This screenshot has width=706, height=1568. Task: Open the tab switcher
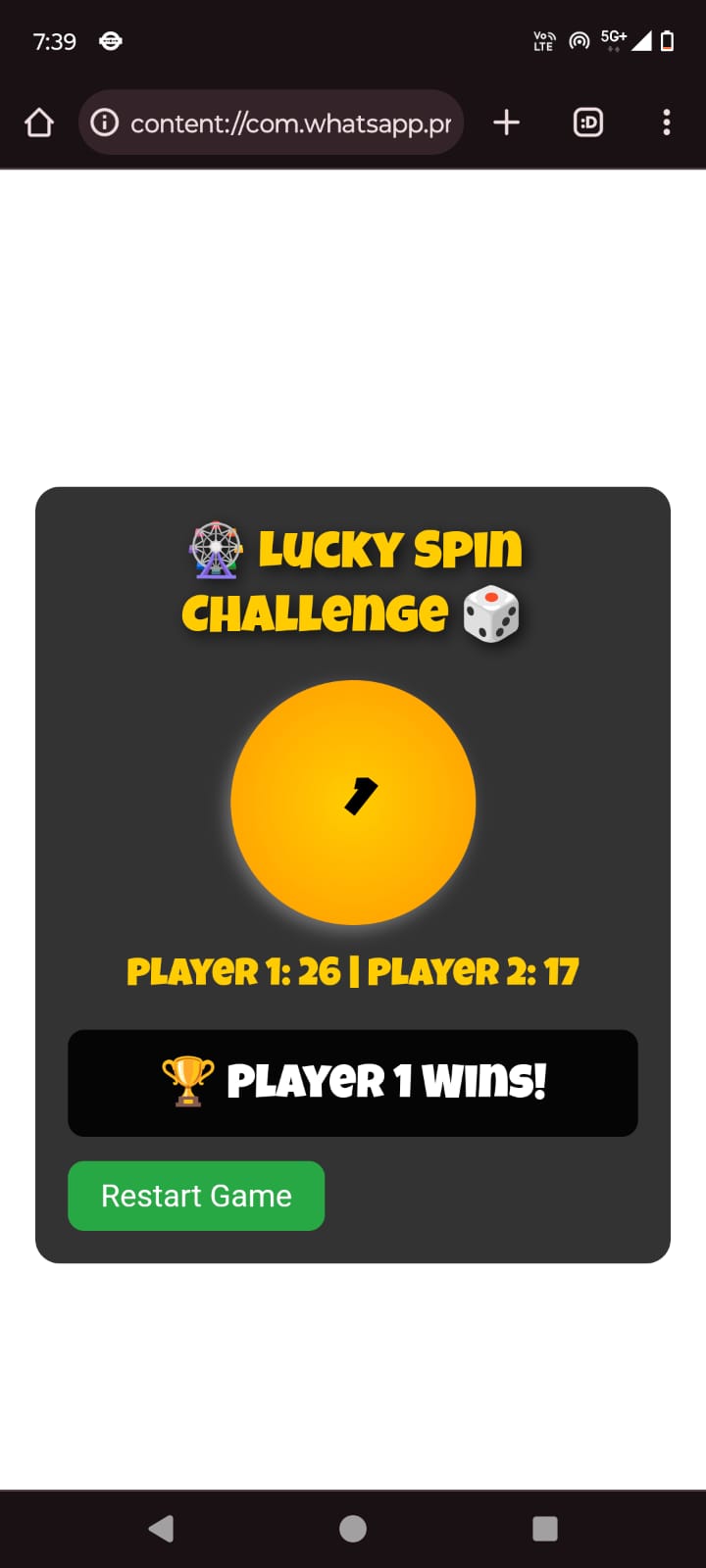587,122
